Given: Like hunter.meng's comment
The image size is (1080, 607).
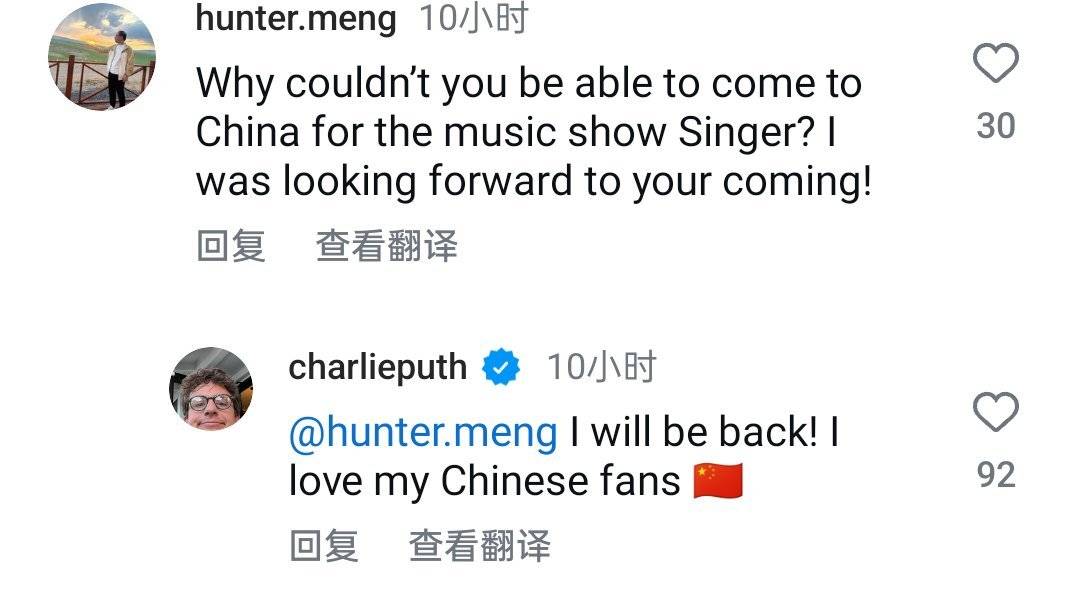Looking at the screenshot, I should tap(995, 64).
